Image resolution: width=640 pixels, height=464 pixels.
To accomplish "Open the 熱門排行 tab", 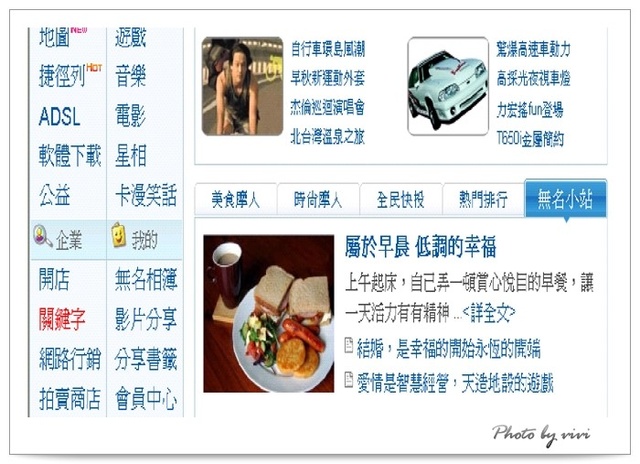I will tap(482, 200).
